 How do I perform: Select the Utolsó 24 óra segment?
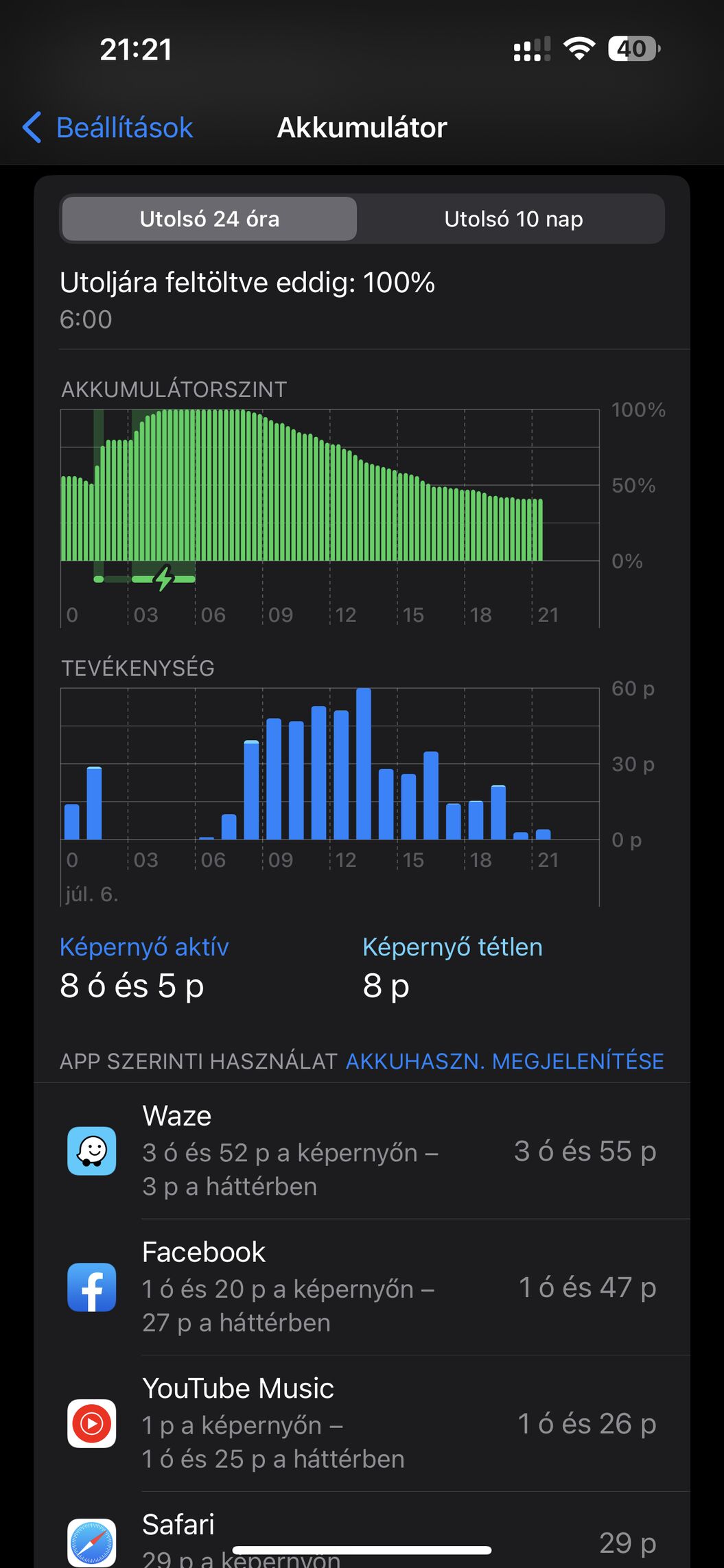(x=209, y=219)
